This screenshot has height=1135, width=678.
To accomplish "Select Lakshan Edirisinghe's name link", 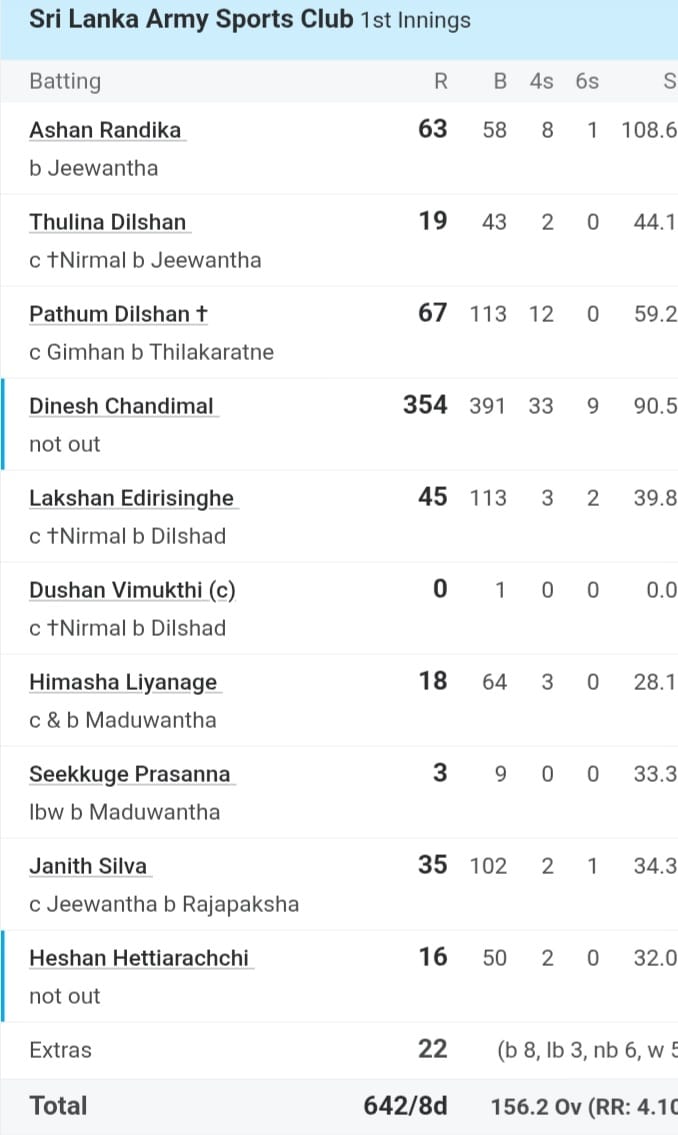I will (131, 498).
